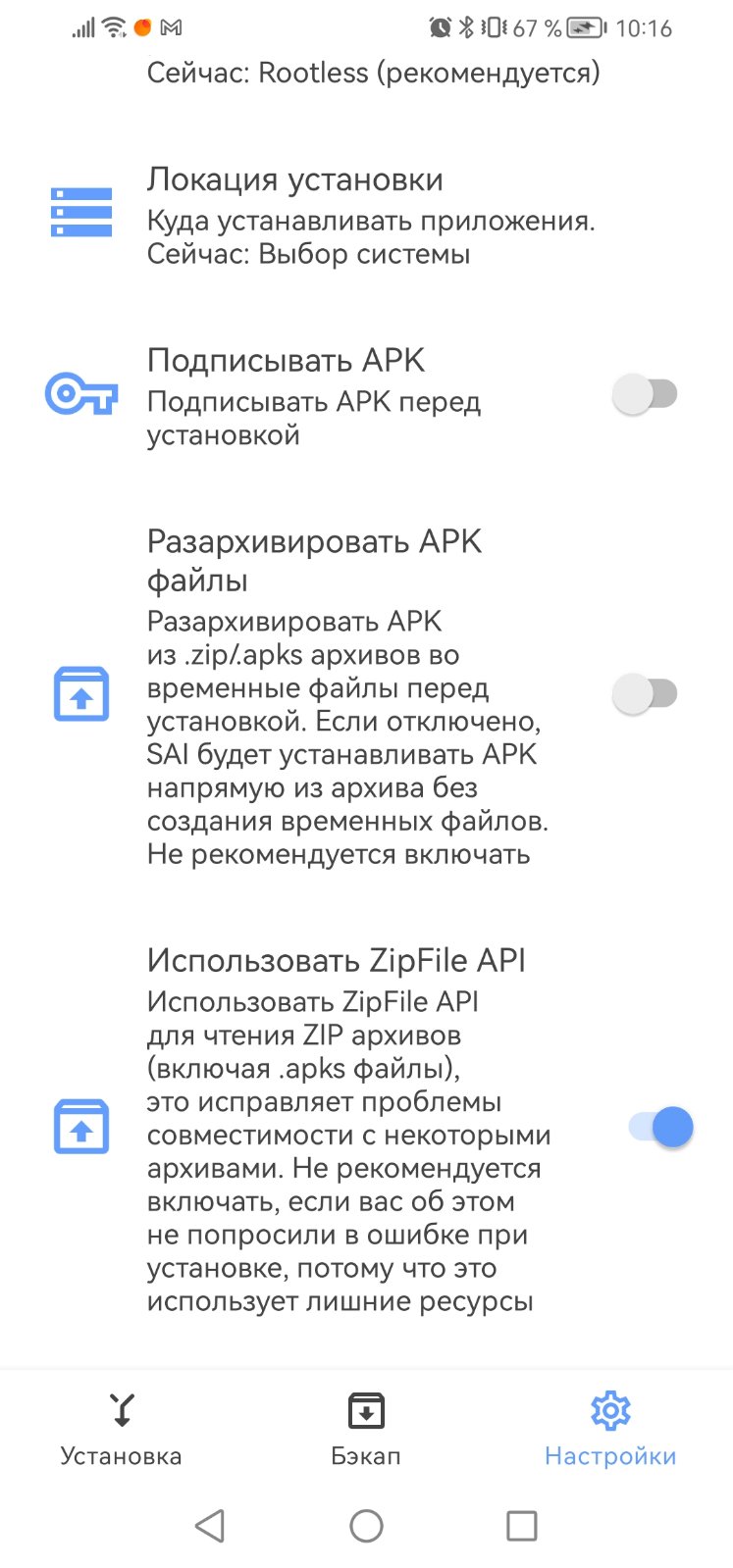This screenshot has height=1568, width=733.
Task: Open the Бэкап tab
Action: point(366,1429)
